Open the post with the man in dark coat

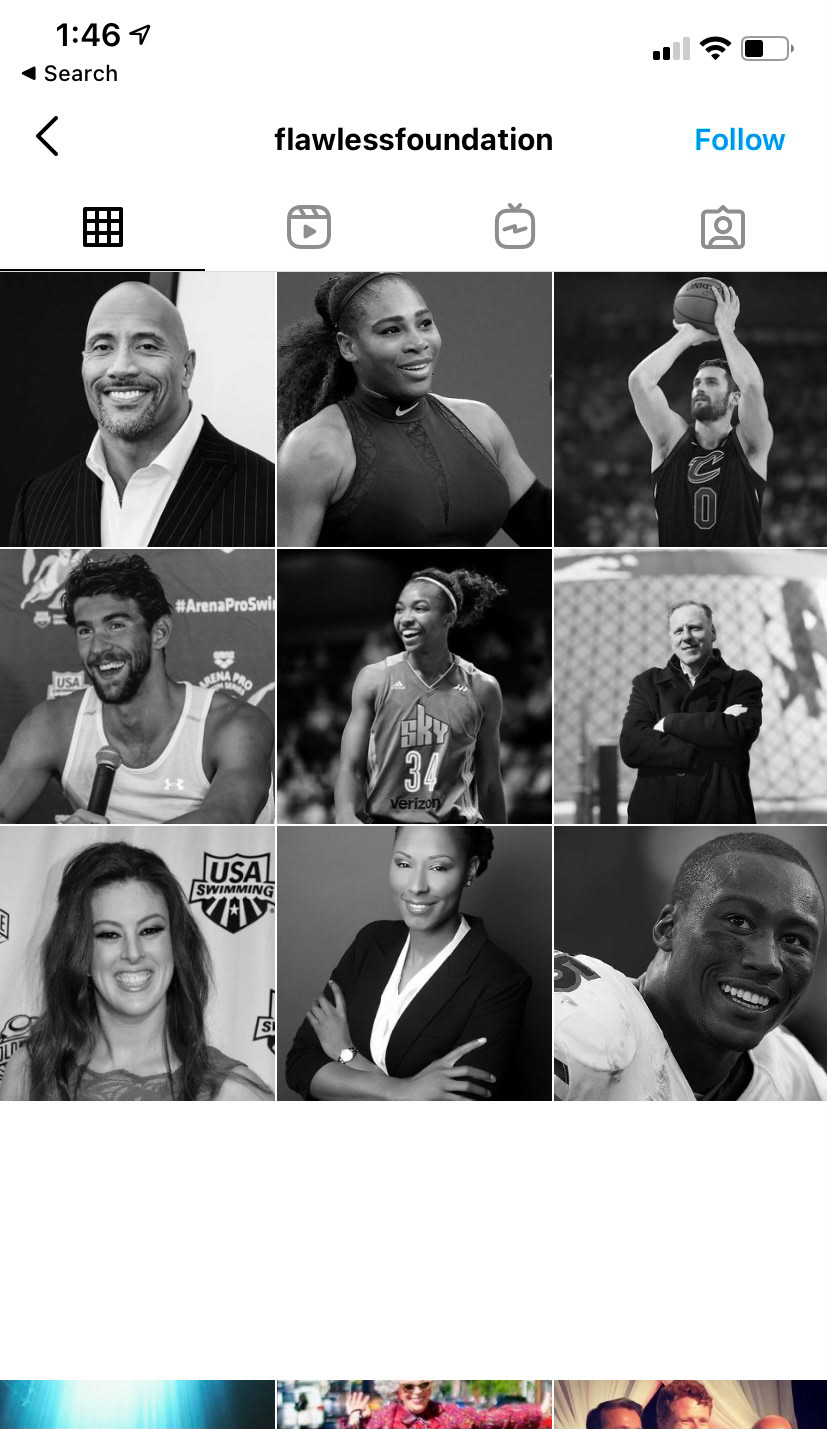(690, 686)
